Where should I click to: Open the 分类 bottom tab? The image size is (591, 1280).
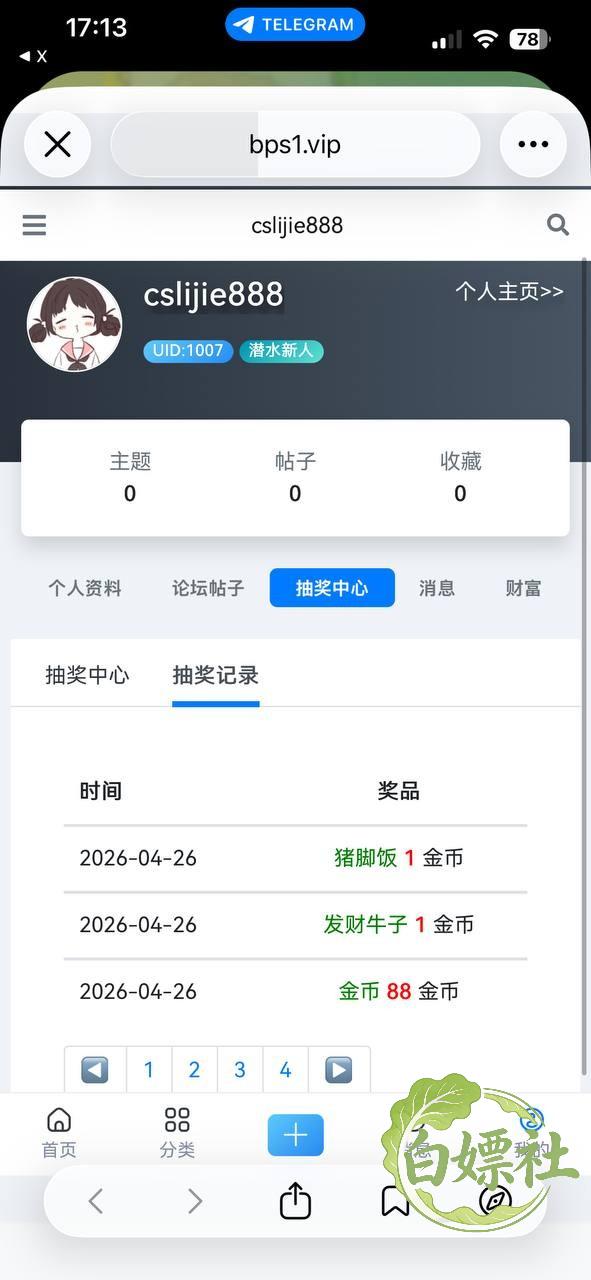pyautogui.click(x=177, y=1133)
